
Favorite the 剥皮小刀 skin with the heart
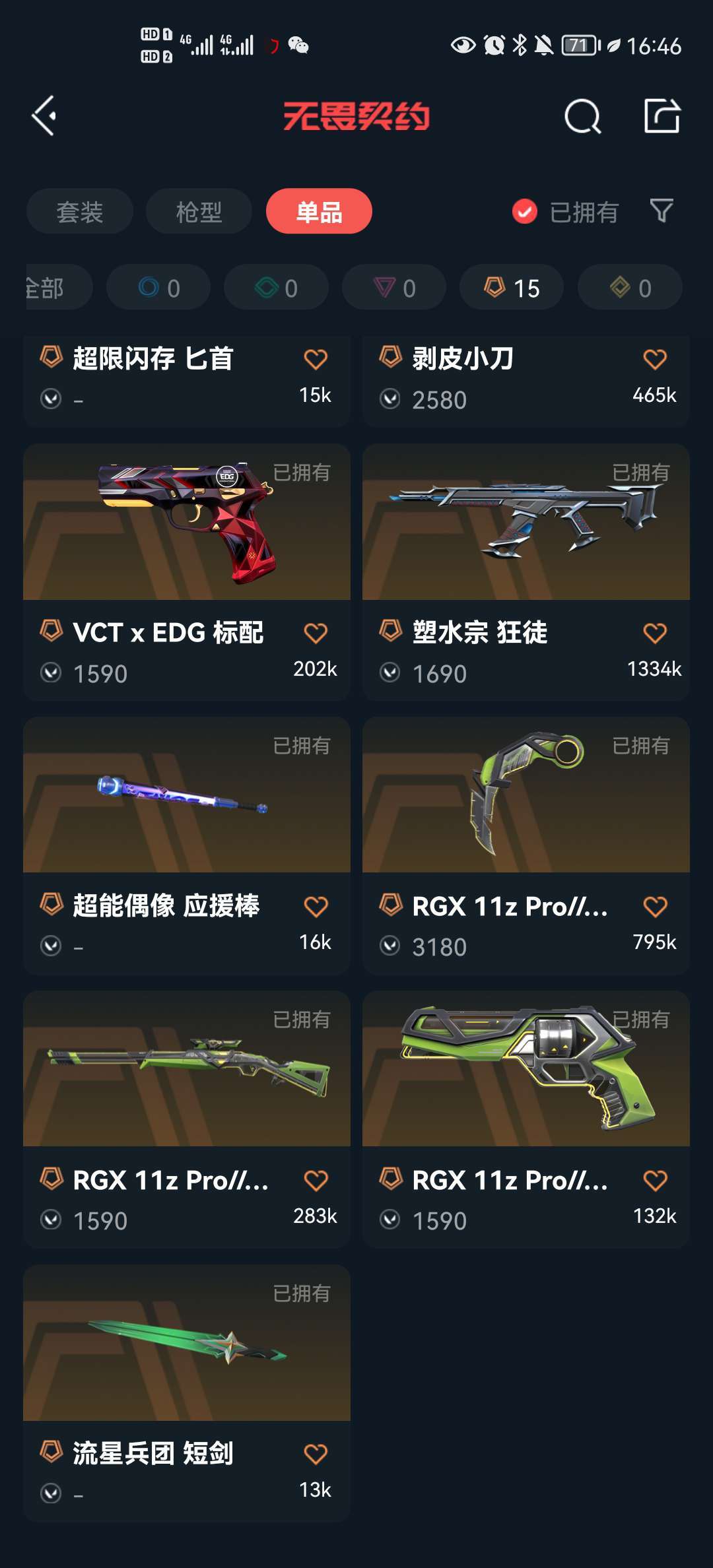[654, 360]
